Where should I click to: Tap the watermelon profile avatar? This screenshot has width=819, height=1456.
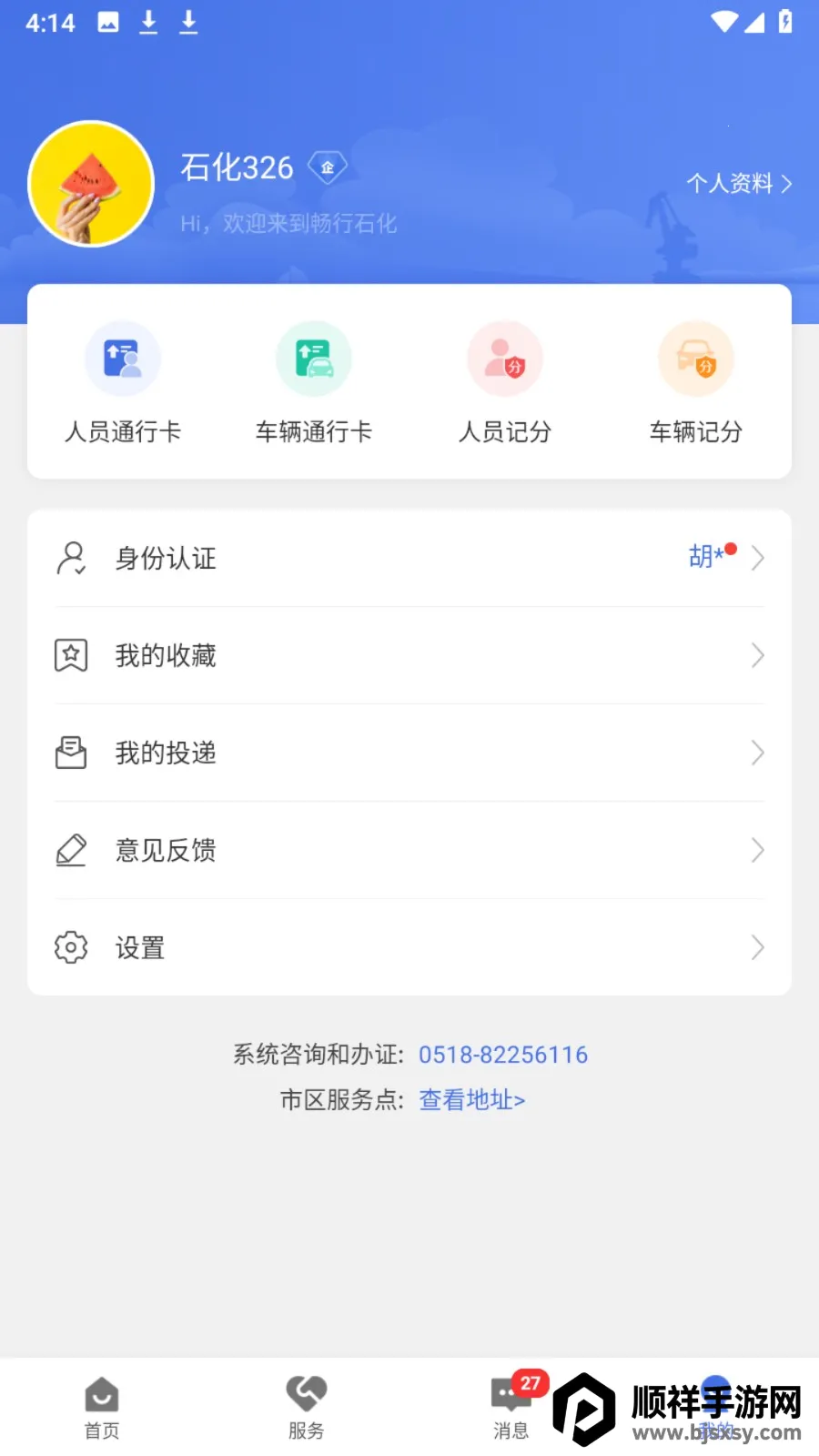(x=91, y=184)
